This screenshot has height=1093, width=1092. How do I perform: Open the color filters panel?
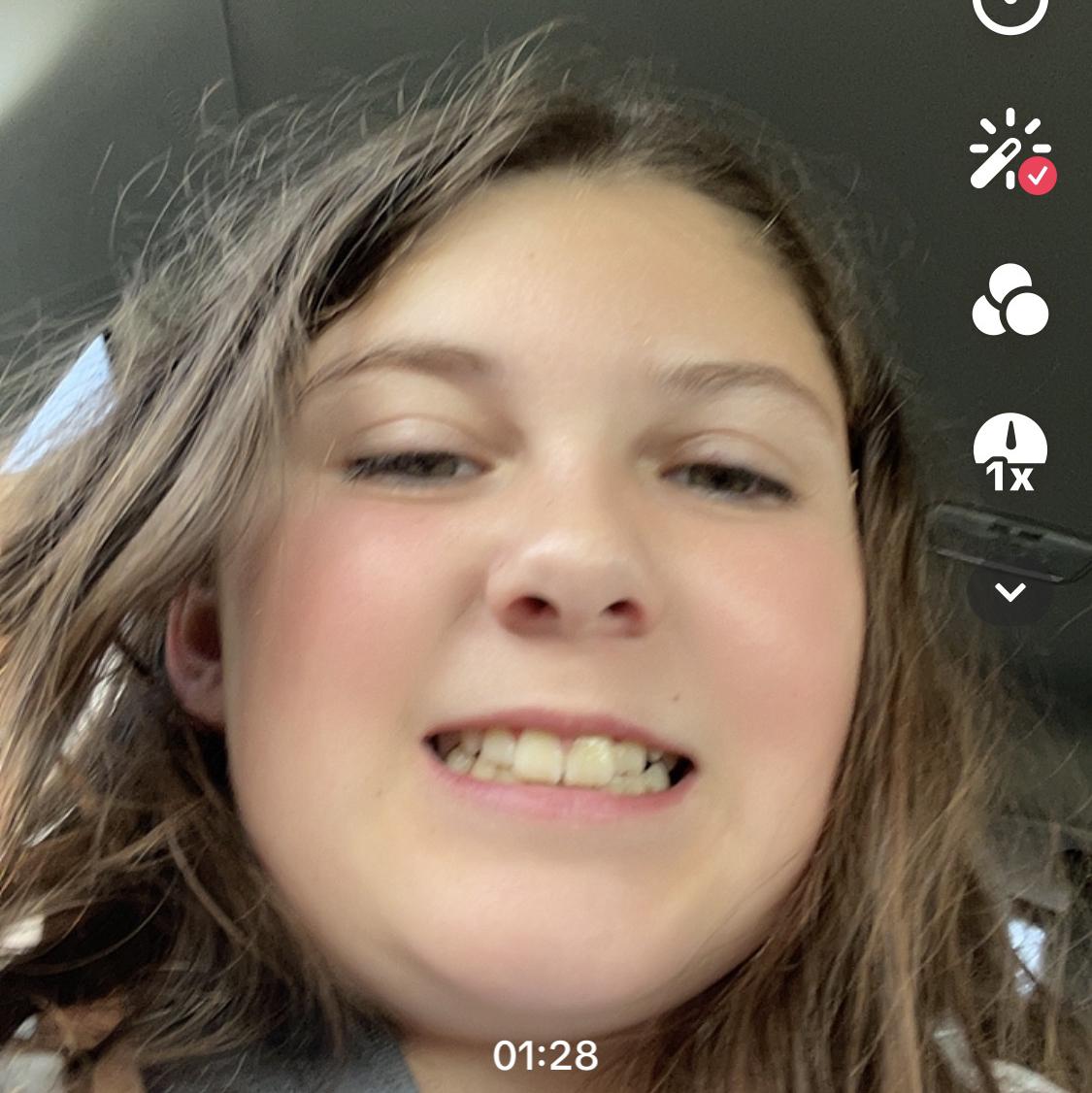click(x=1009, y=301)
